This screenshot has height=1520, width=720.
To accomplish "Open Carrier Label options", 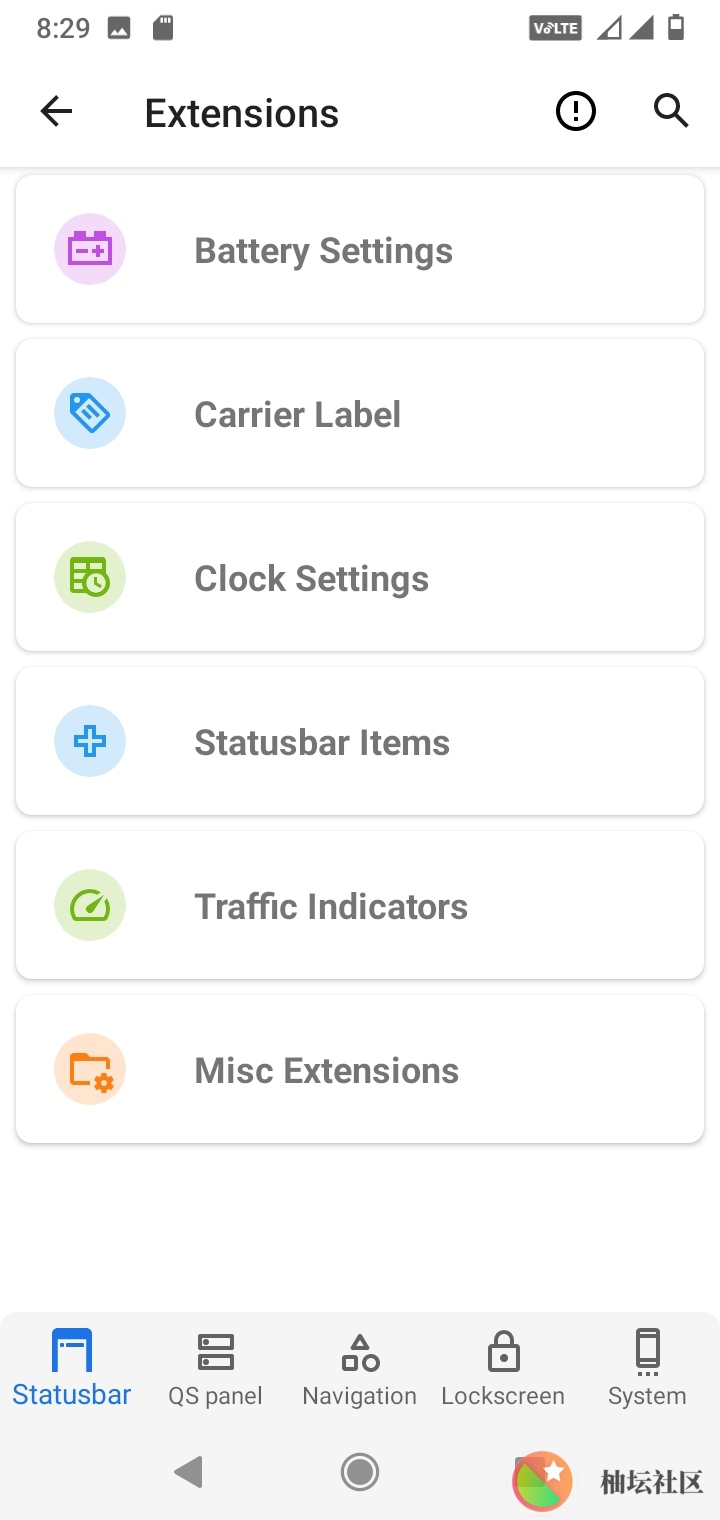I will (x=360, y=413).
